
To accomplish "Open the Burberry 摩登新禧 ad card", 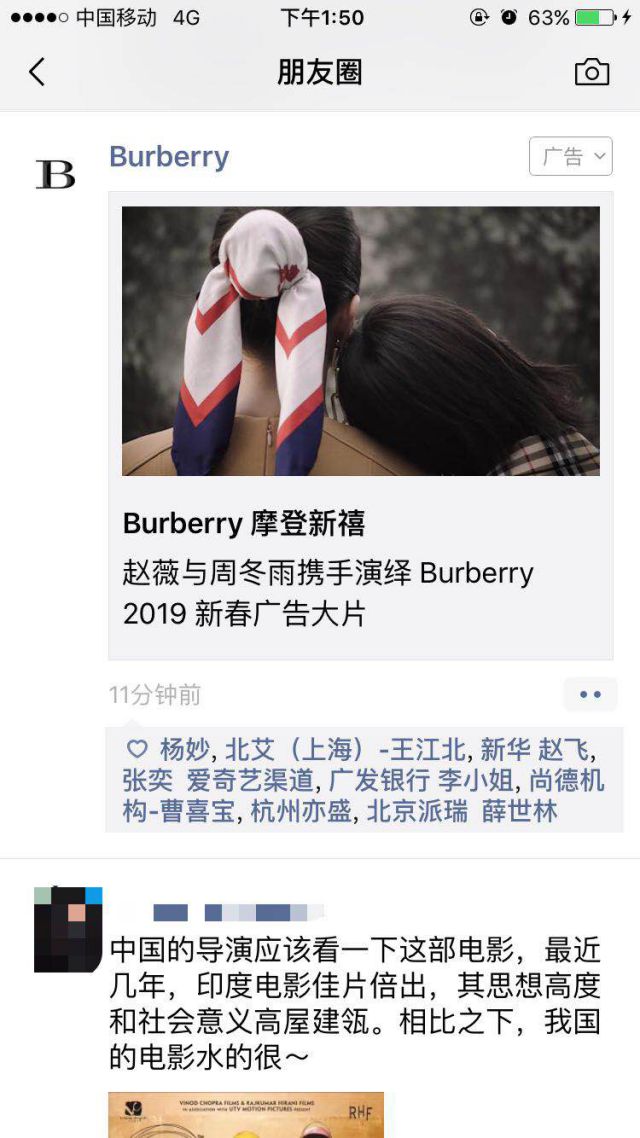I will click(360, 425).
